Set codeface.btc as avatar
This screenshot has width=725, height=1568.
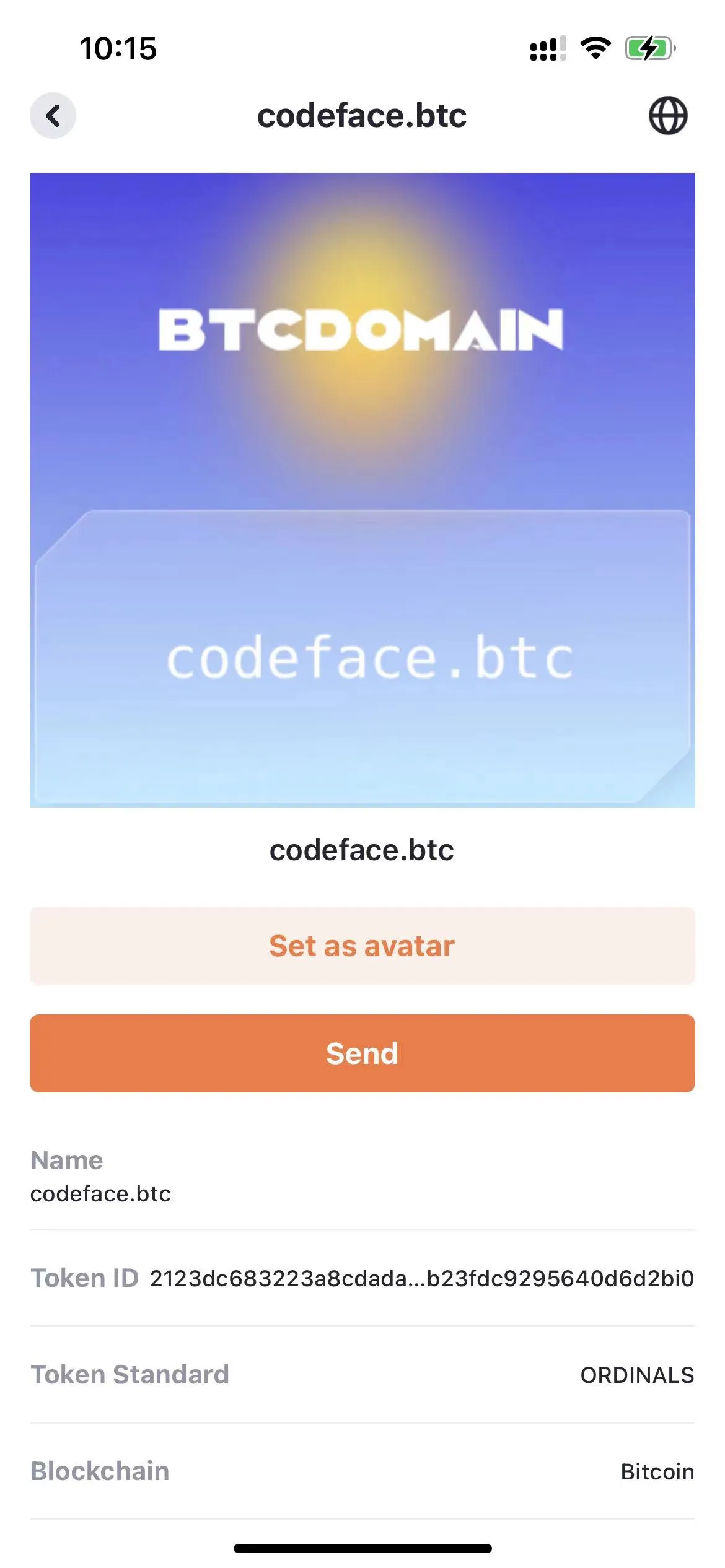(x=362, y=946)
